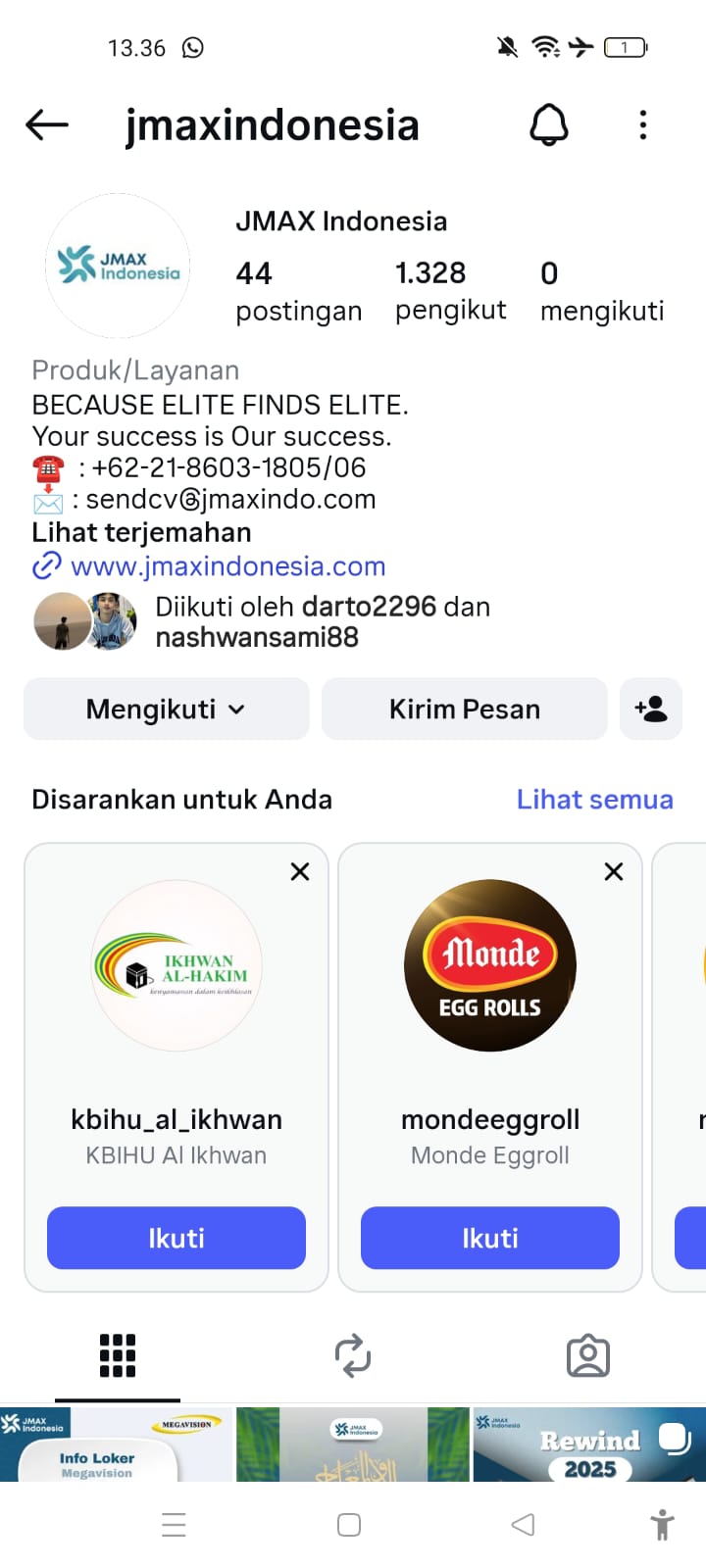
Task: Dismiss the mondeeggroll suggestion
Action: (x=614, y=871)
